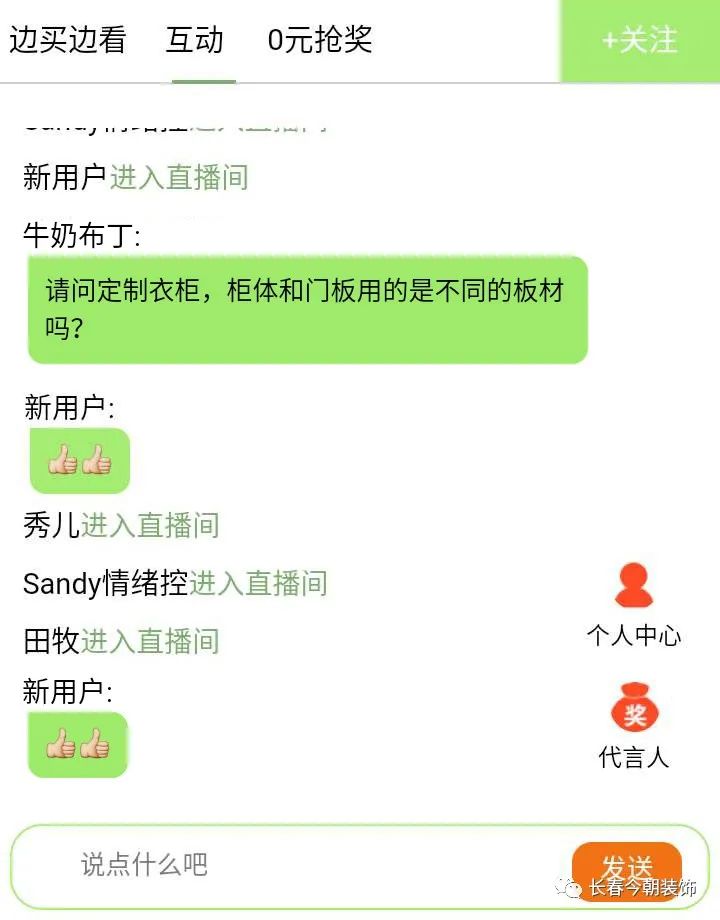Open the 0元抢奖 tab
Screen dimensions: 720x920
318,42
